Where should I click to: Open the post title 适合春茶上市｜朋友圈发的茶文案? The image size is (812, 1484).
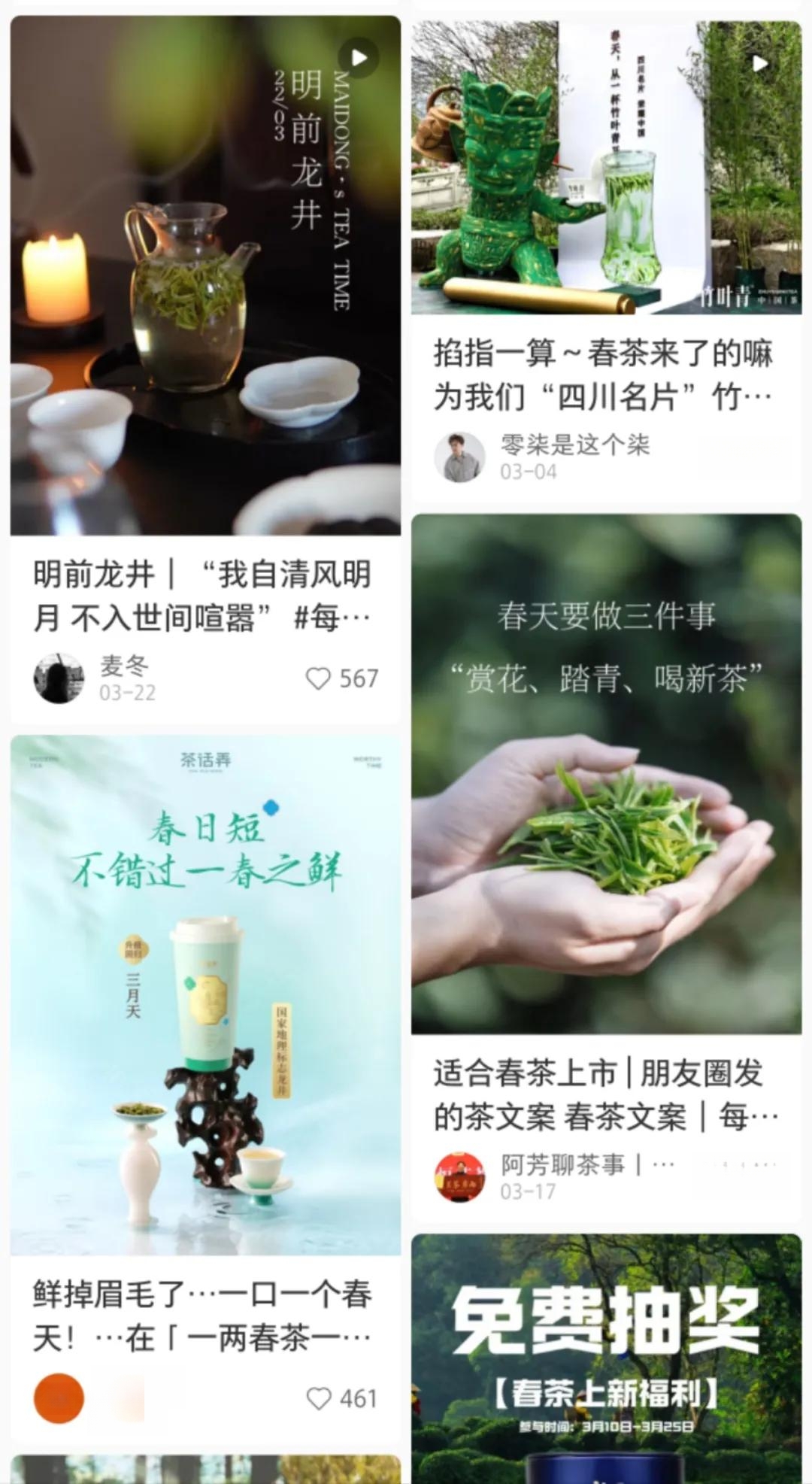[603, 1094]
